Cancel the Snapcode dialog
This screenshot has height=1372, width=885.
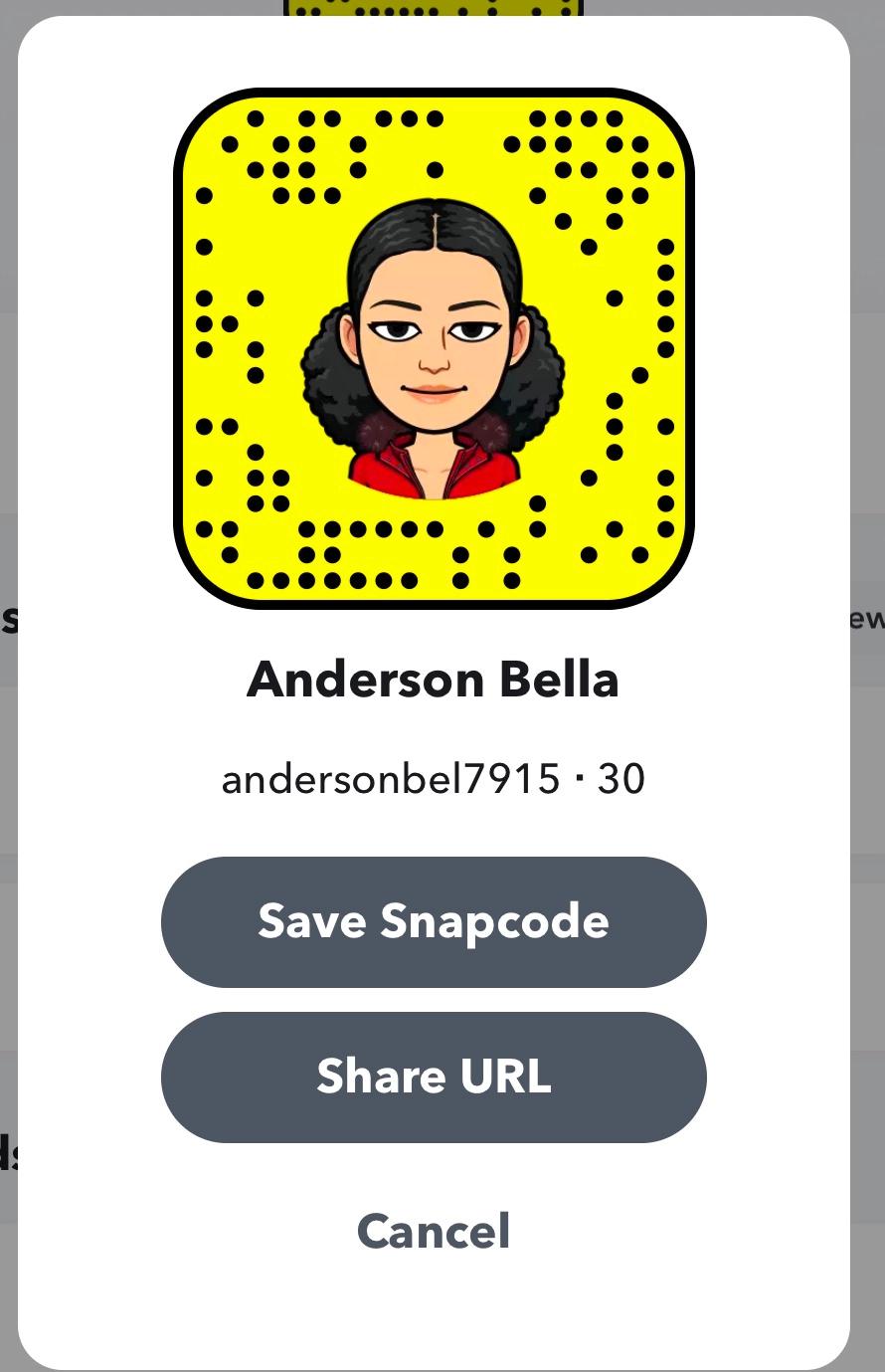(434, 1231)
